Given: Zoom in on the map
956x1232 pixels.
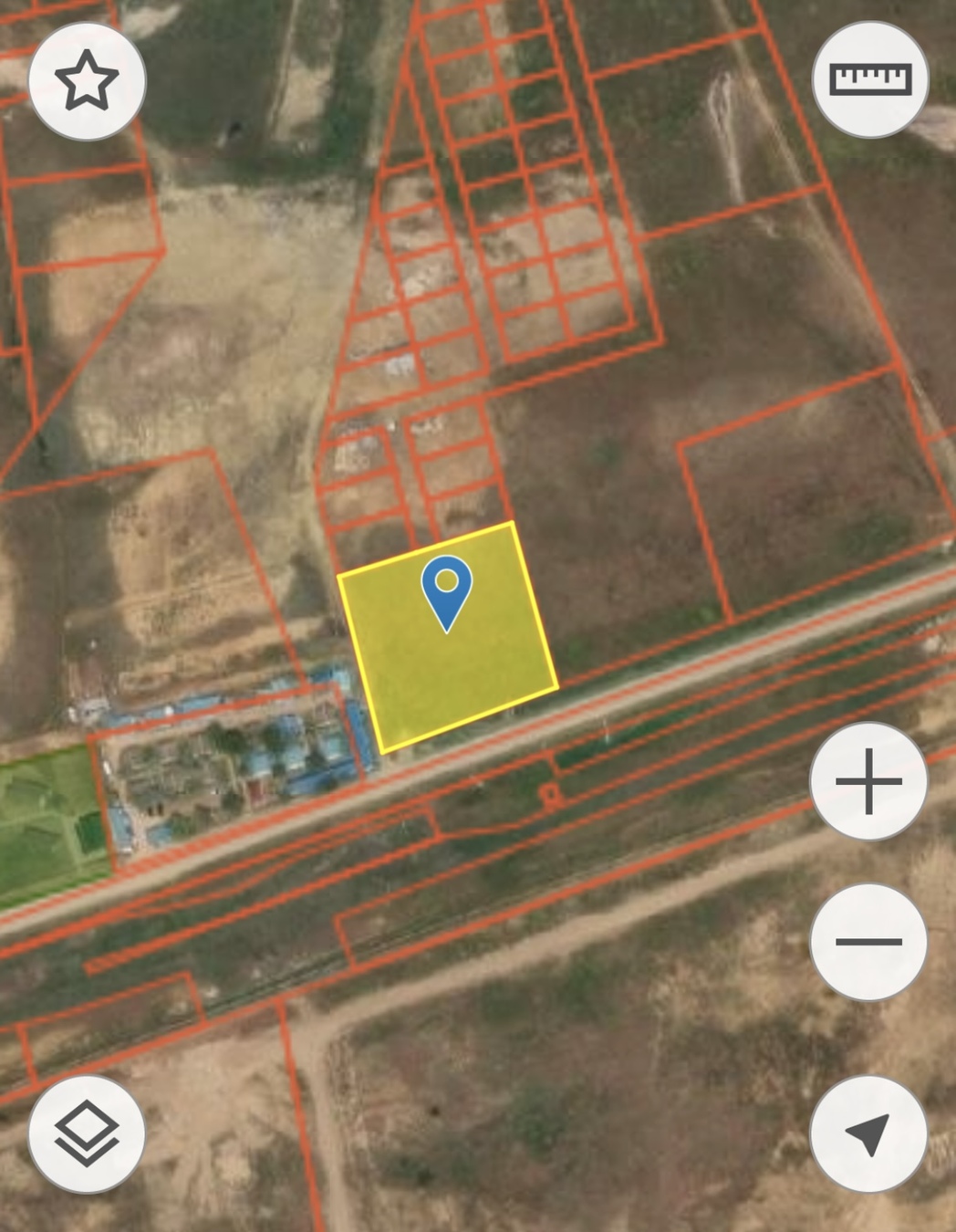Looking at the screenshot, I should pyautogui.click(x=868, y=781).
